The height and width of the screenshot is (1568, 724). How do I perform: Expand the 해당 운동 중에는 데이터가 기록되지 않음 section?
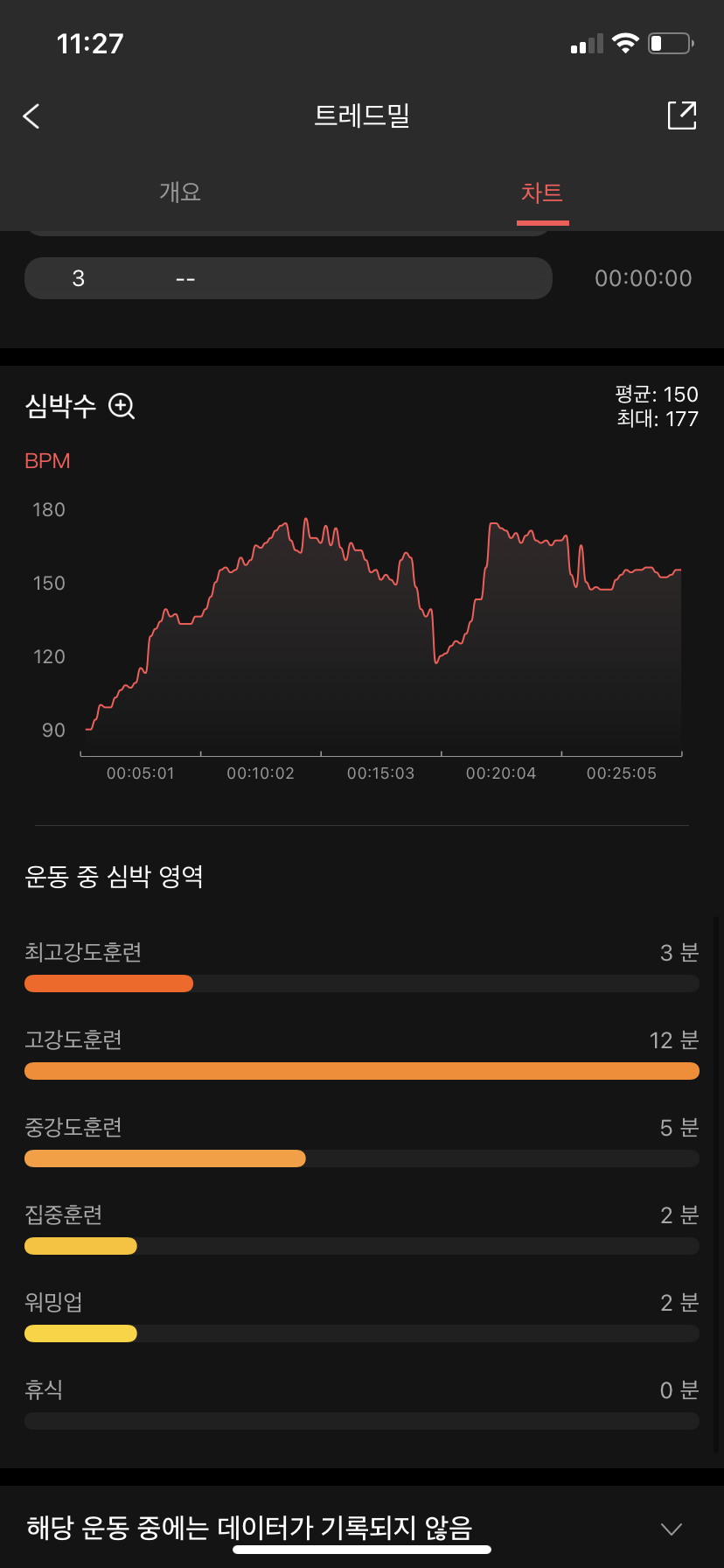pos(671,1529)
